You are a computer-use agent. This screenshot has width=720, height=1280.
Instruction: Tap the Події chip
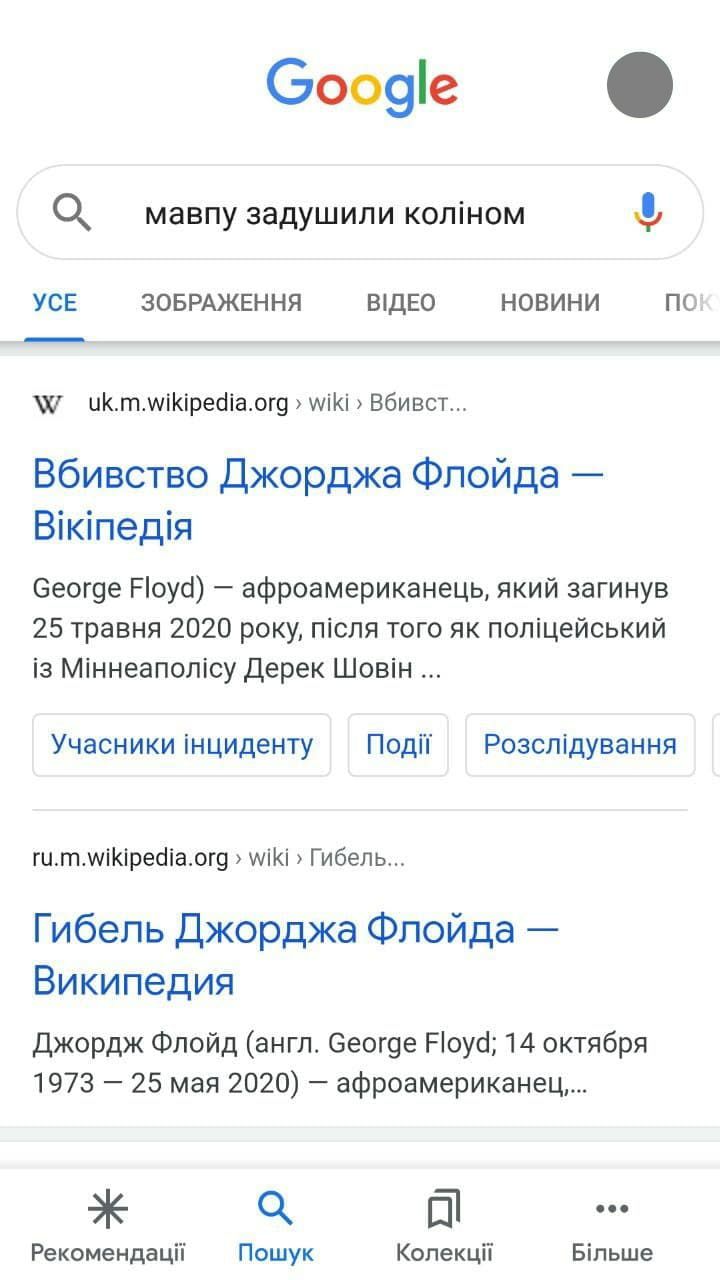click(x=398, y=745)
